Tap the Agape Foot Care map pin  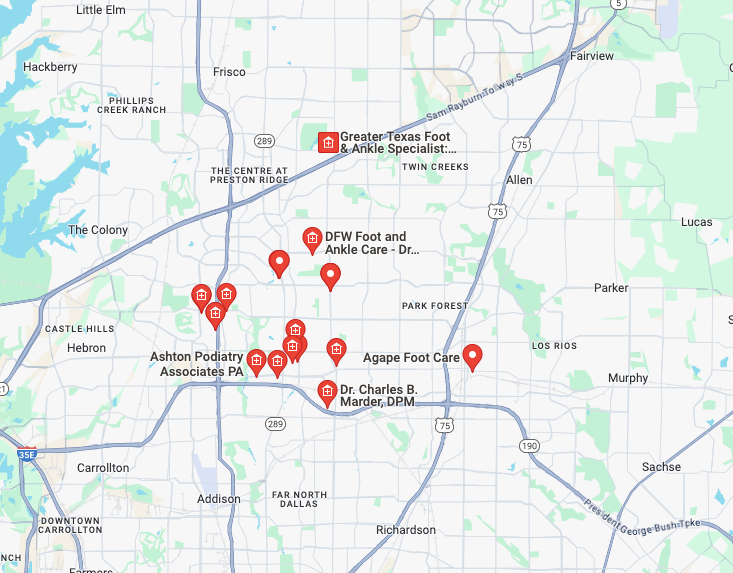coord(474,355)
